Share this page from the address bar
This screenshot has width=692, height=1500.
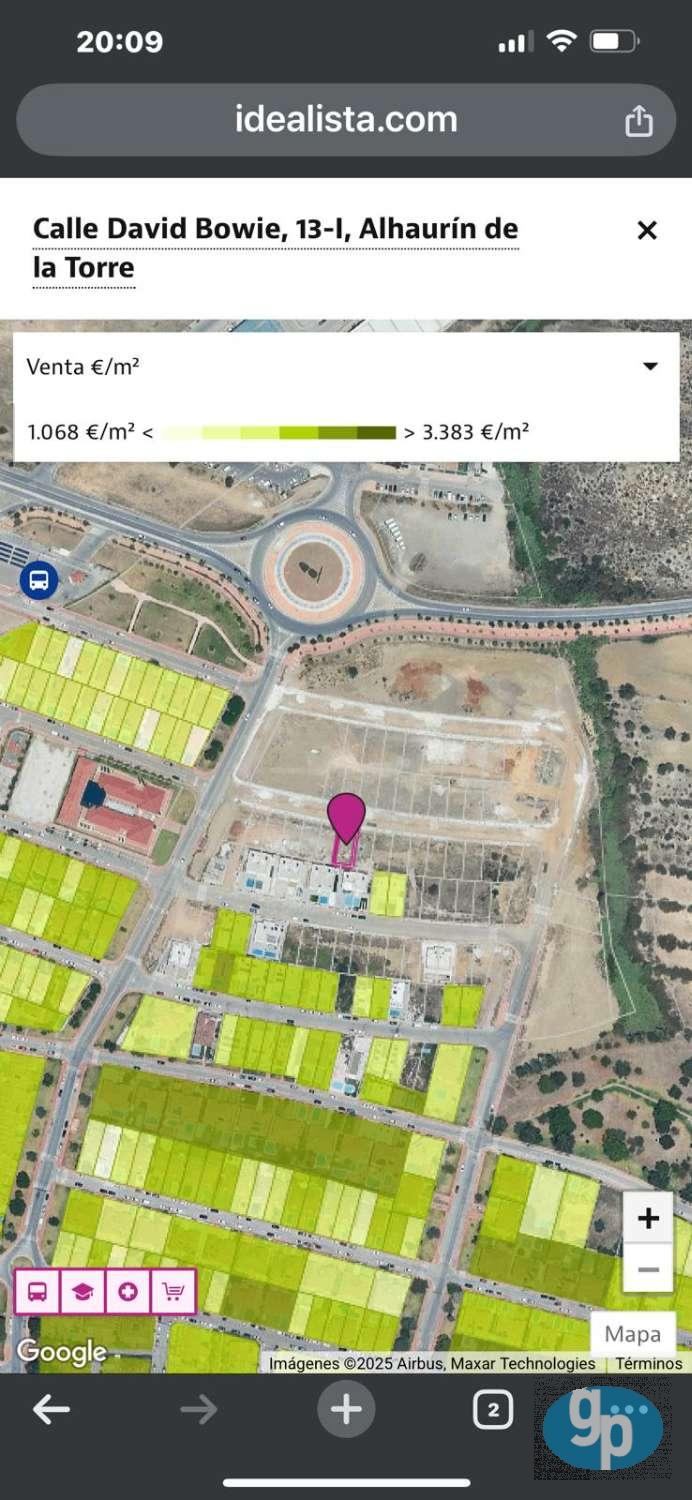point(638,121)
